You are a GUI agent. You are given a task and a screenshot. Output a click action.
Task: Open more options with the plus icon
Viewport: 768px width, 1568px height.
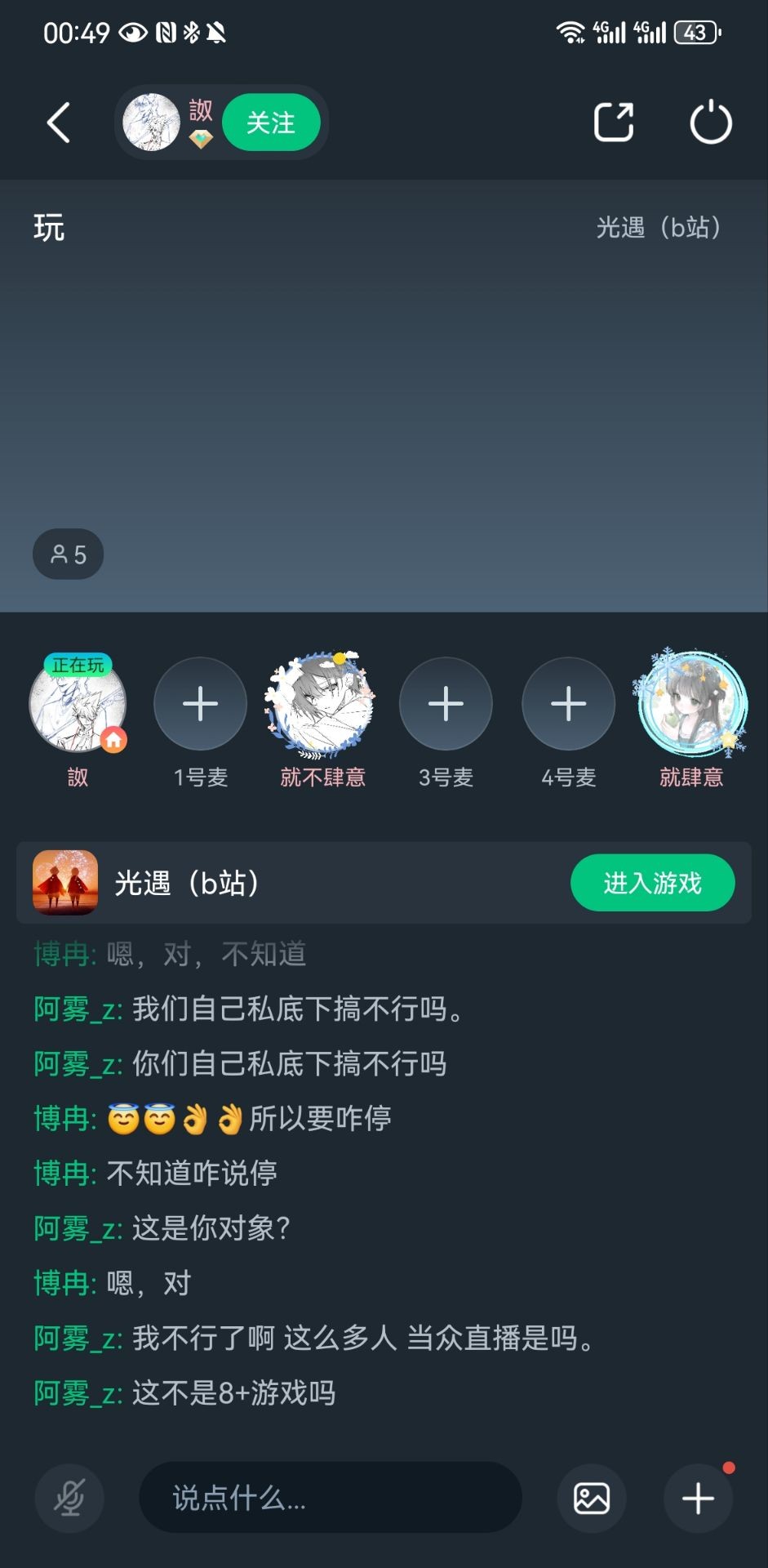click(x=698, y=1498)
